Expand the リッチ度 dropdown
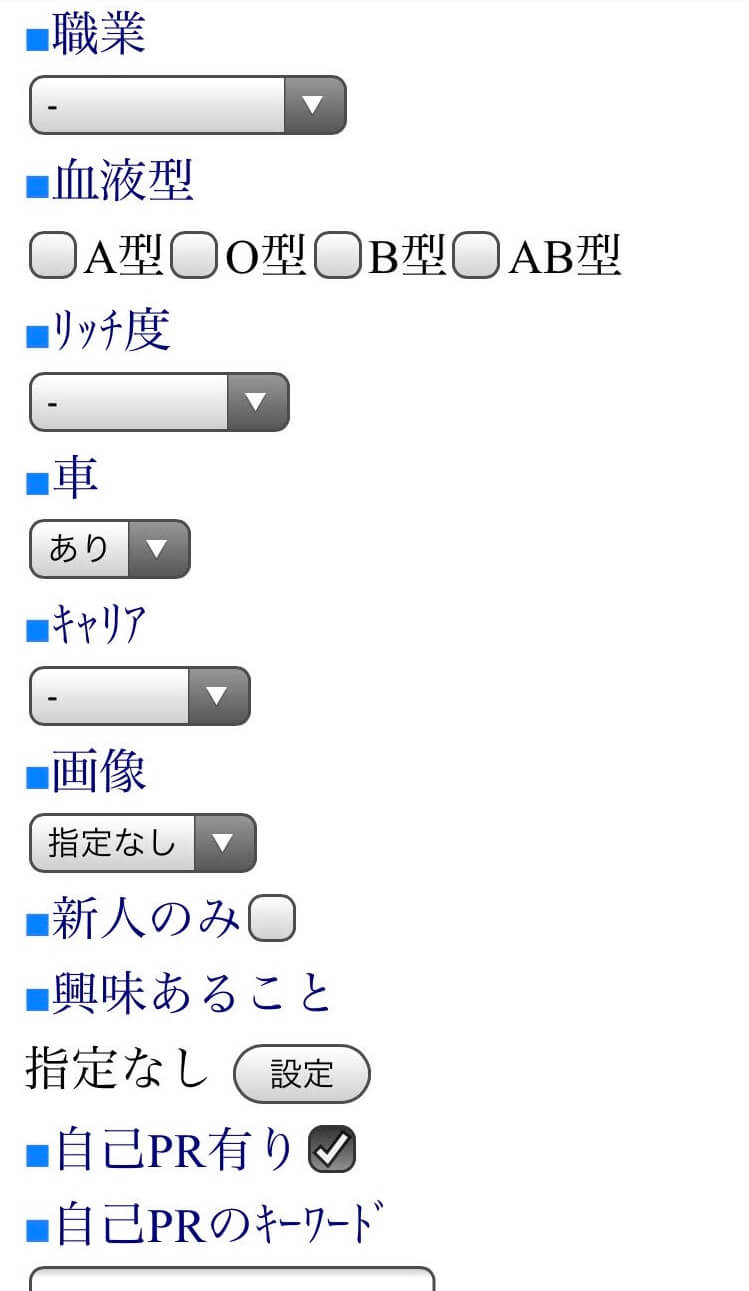Viewport: 749px width, 1291px height. pos(159,402)
